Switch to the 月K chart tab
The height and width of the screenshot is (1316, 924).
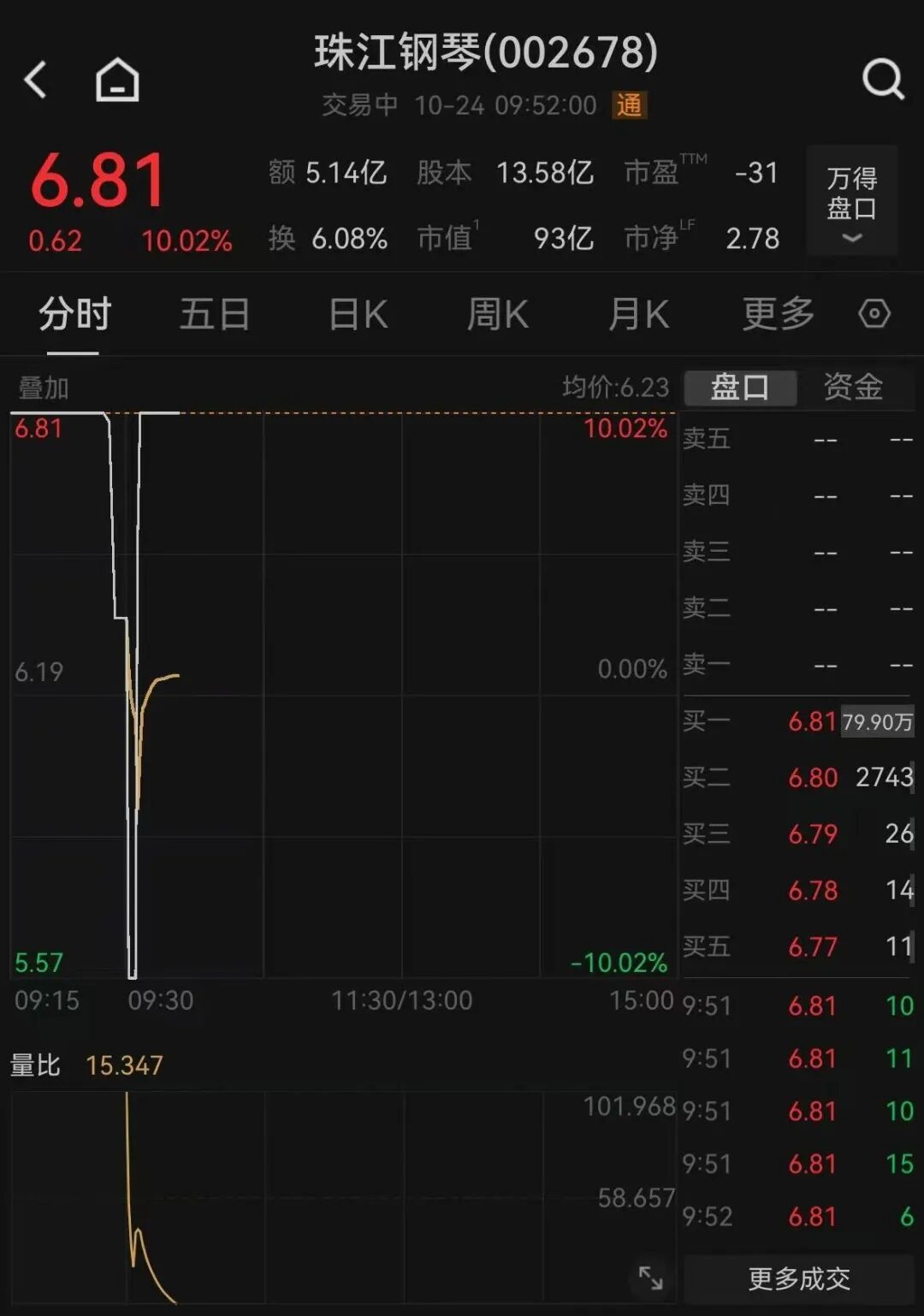[638, 314]
